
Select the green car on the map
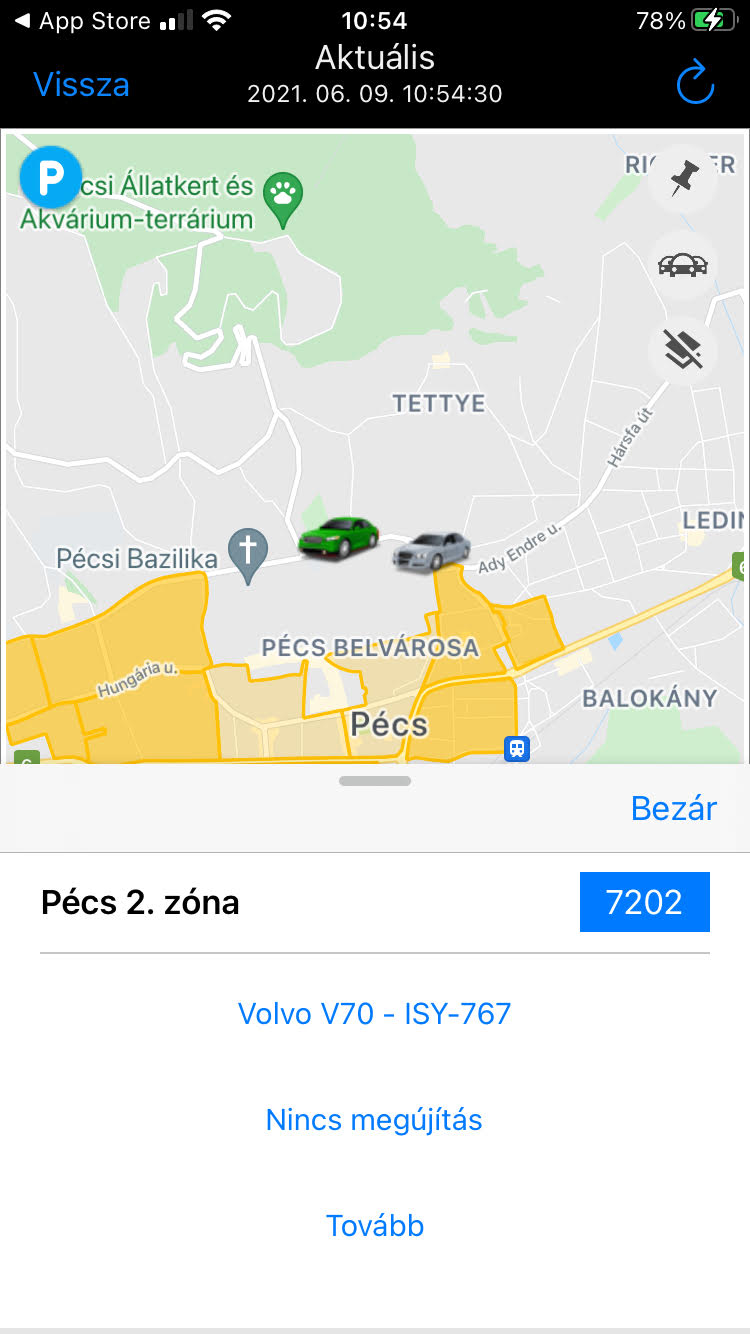(339, 537)
